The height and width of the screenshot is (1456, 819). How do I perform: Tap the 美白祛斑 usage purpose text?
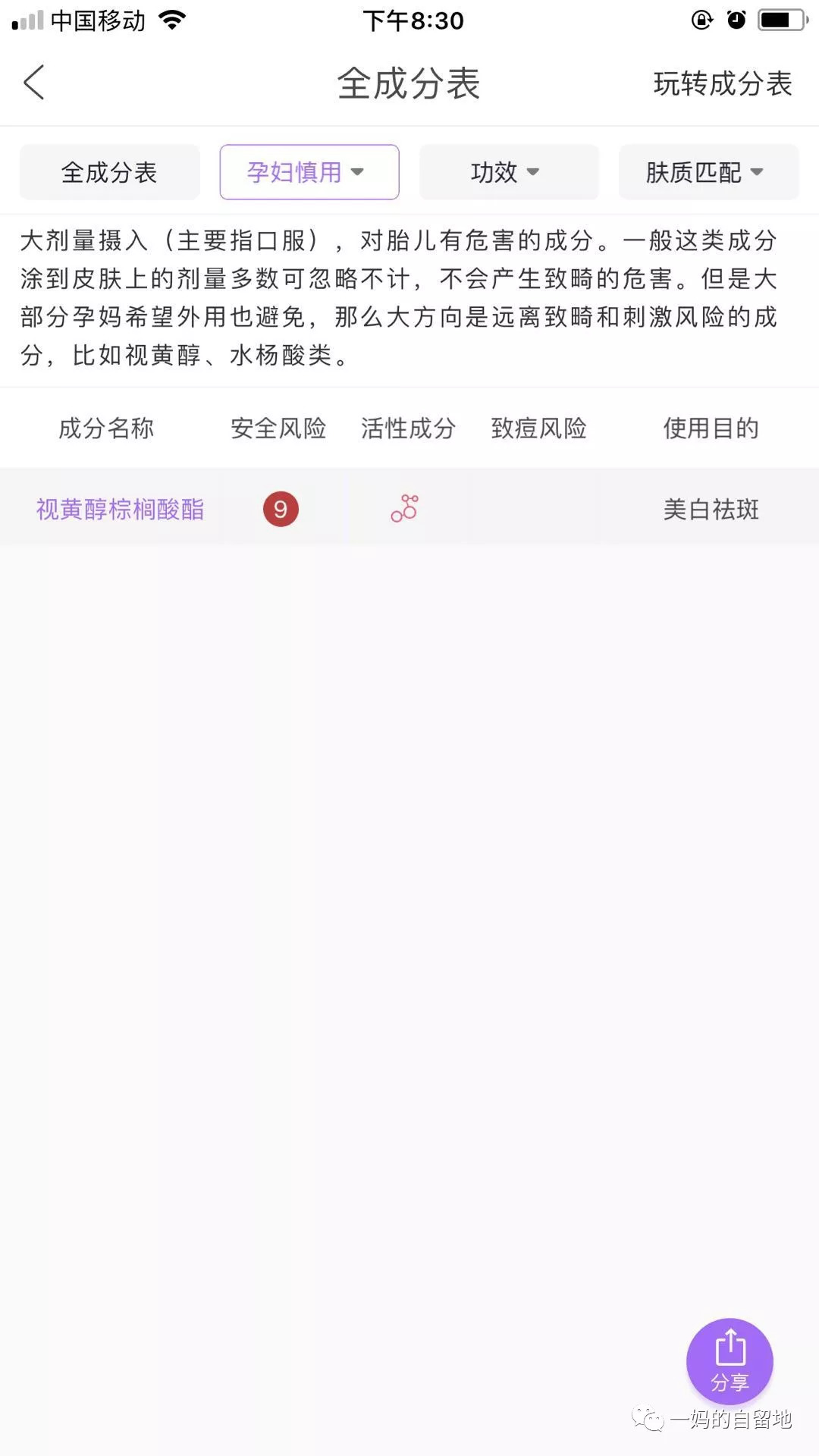[x=711, y=509]
